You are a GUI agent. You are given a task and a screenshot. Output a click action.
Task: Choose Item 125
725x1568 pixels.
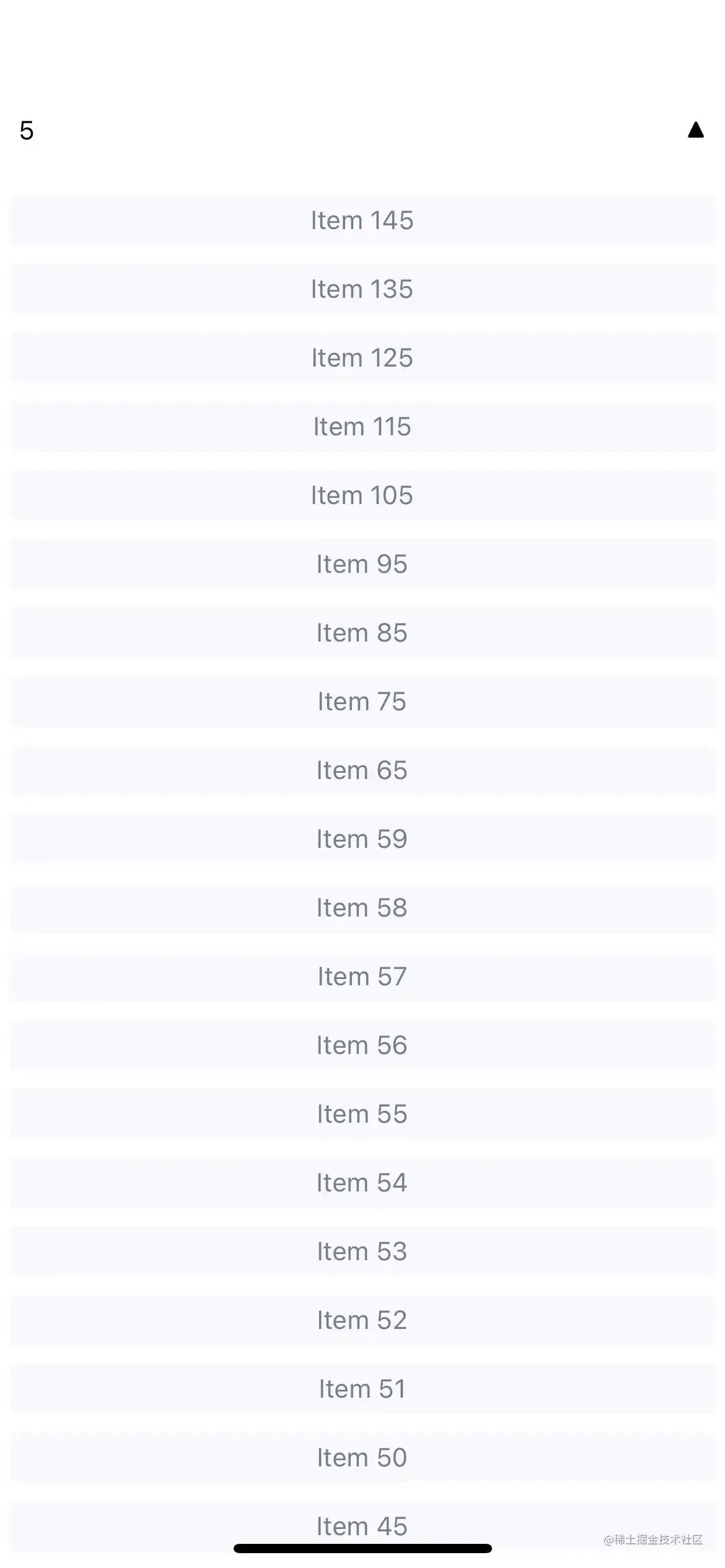[x=362, y=358]
